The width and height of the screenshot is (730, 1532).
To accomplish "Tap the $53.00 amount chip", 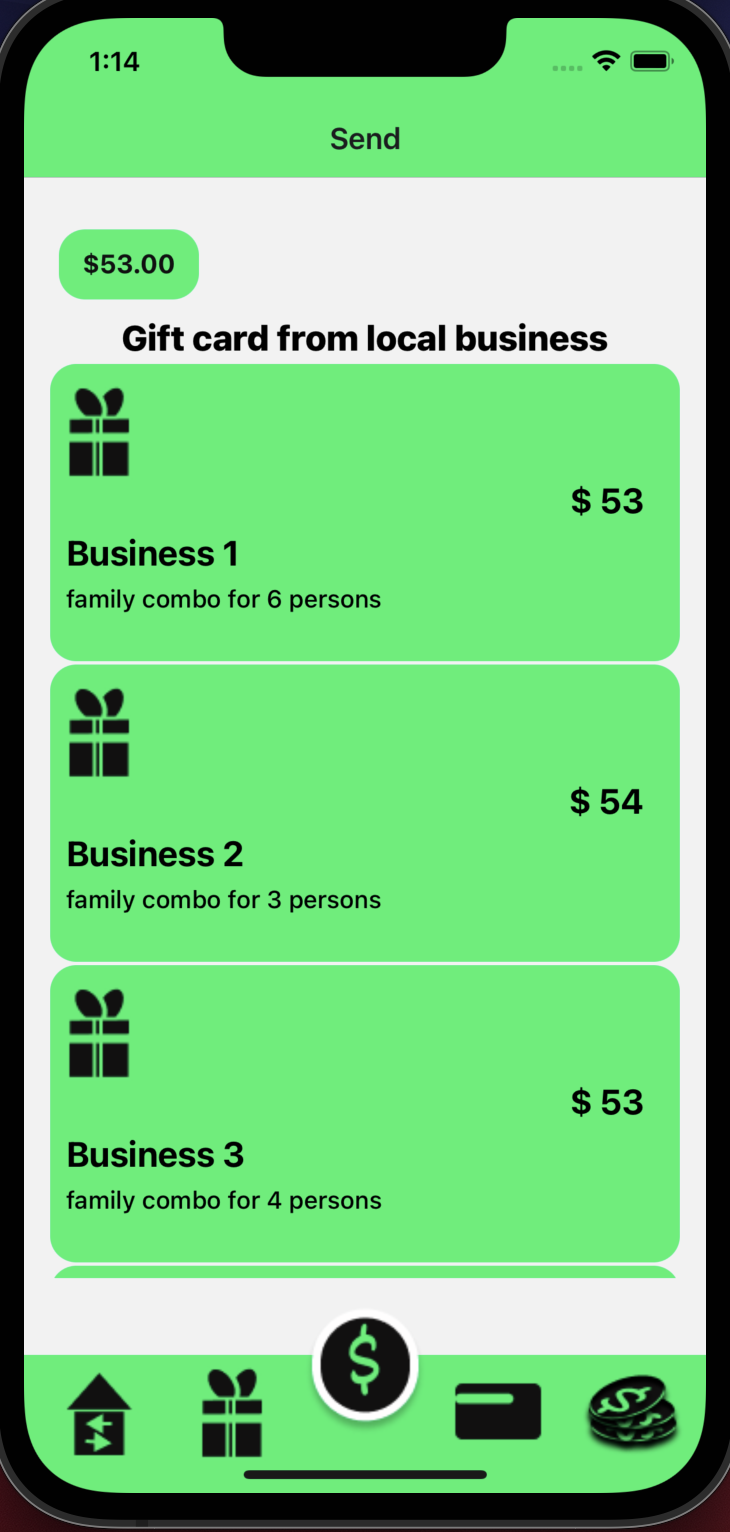I will click(x=129, y=264).
